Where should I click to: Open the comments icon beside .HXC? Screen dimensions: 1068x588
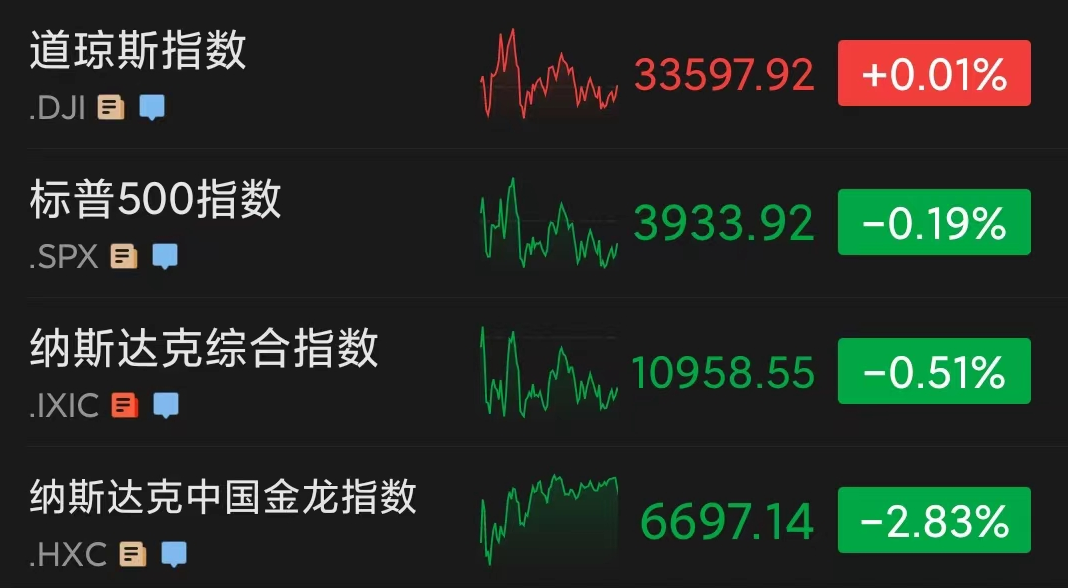click(174, 554)
